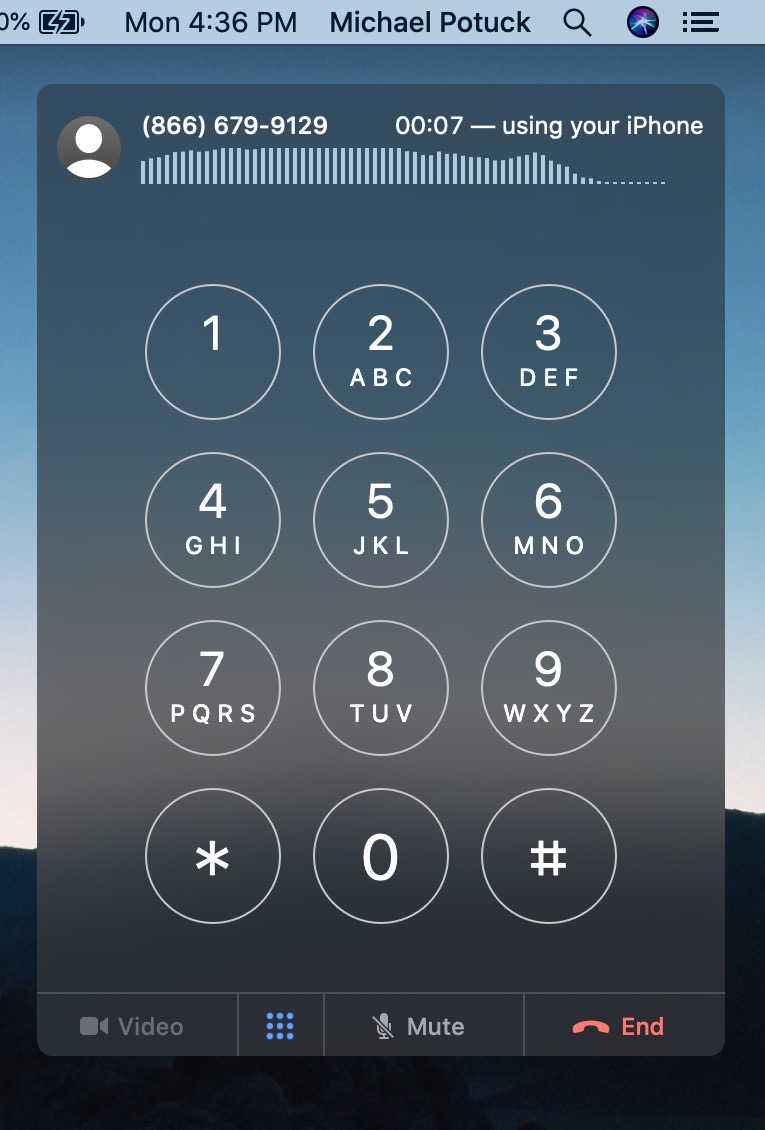This screenshot has height=1130, width=765.
Task: Click the caller's avatar image
Action: [x=89, y=148]
